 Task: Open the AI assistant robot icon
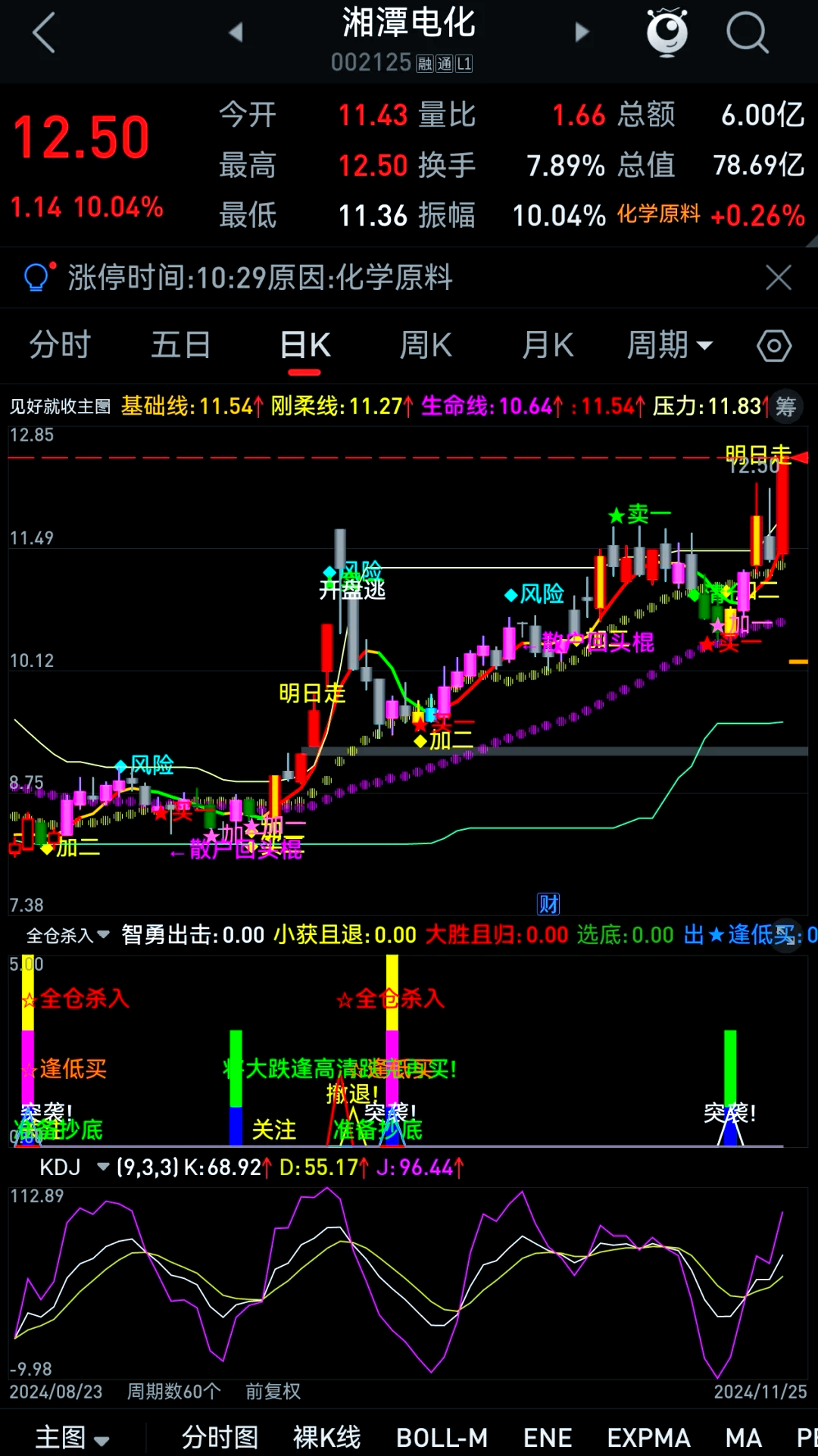[665, 32]
